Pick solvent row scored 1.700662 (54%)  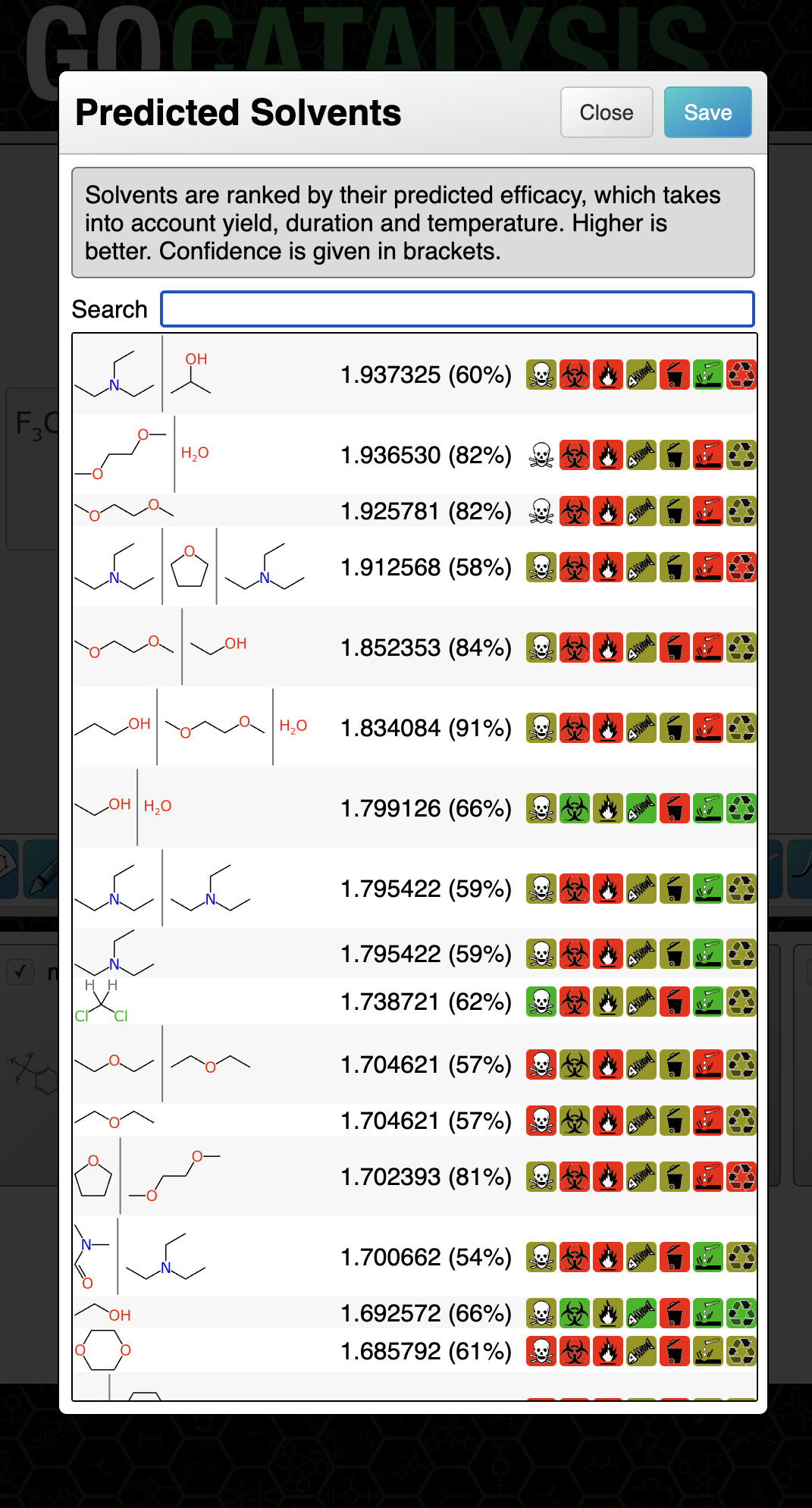[x=425, y=1257]
